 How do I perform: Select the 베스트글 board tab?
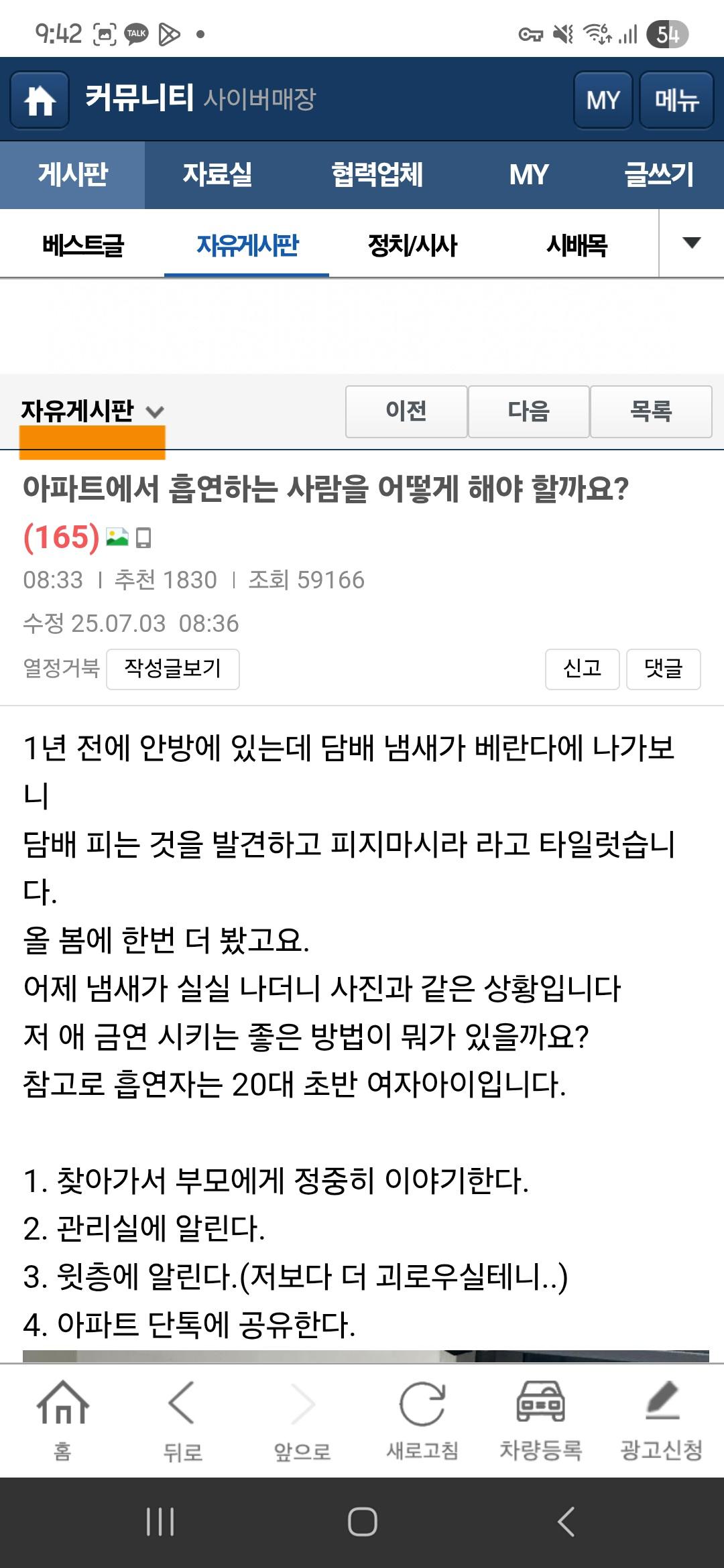[82, 245]
